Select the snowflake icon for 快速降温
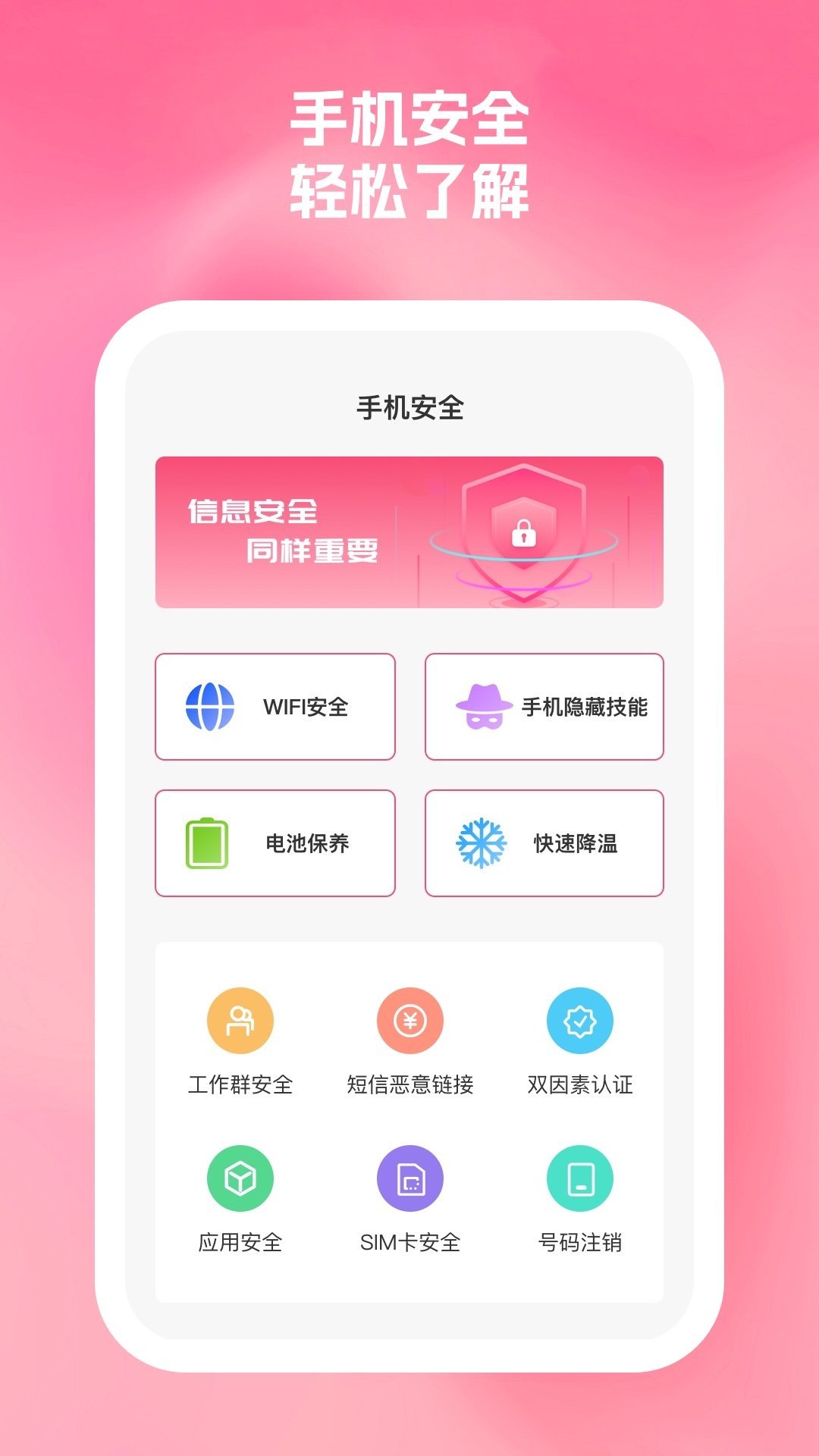The width and height of the screenshot is (819, 1456). click(480, 843)
